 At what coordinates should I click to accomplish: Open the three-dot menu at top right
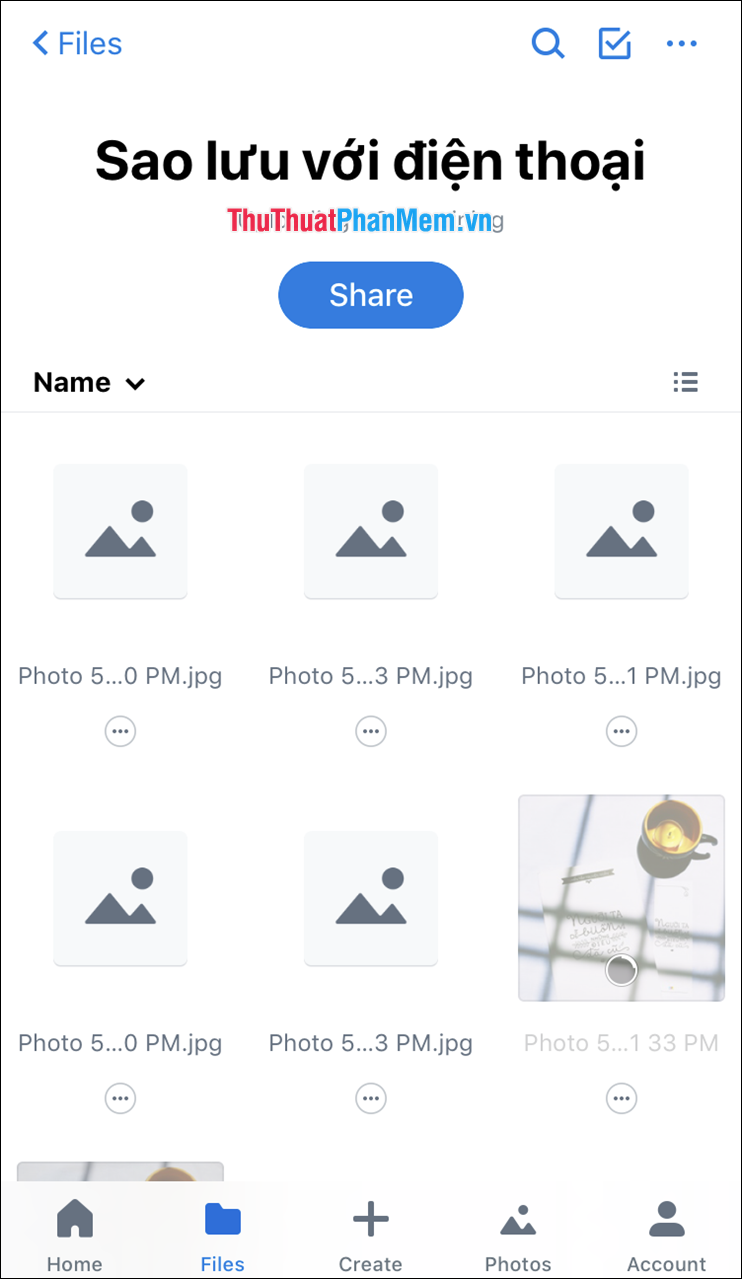click(x=683, y=43)
